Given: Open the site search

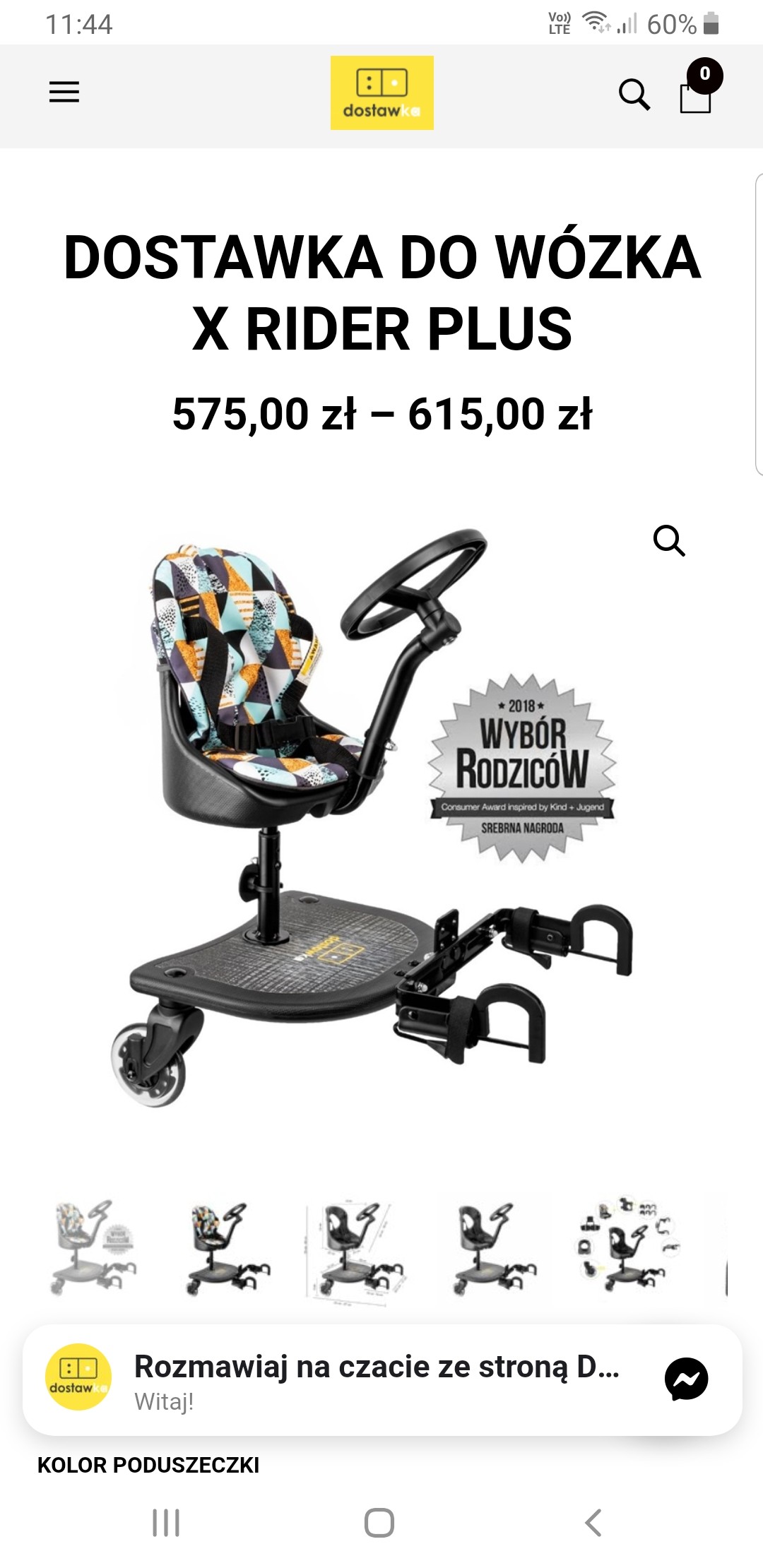Looking at the screenshot, I should click(634, 94).
